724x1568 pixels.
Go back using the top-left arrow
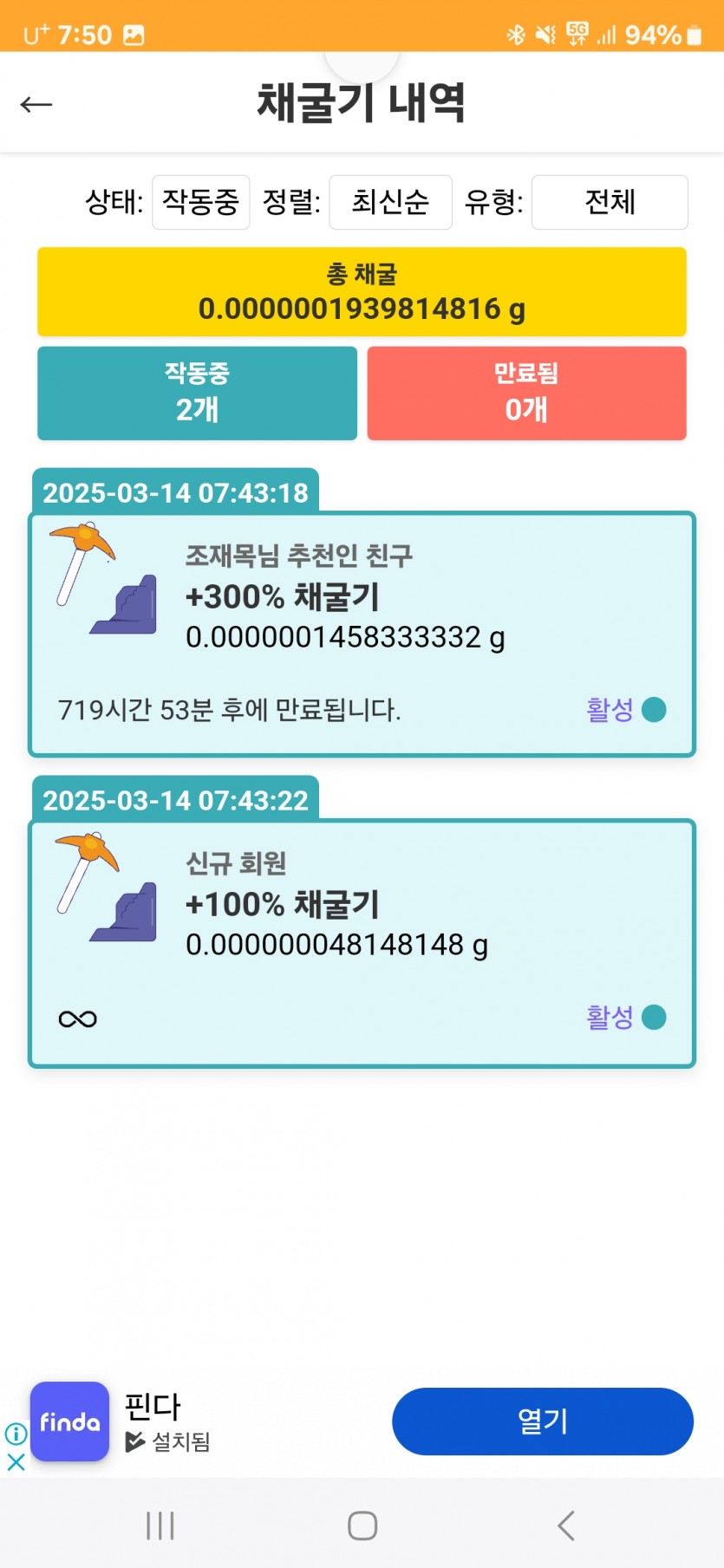pyautogui.click(x=36, y=105)
